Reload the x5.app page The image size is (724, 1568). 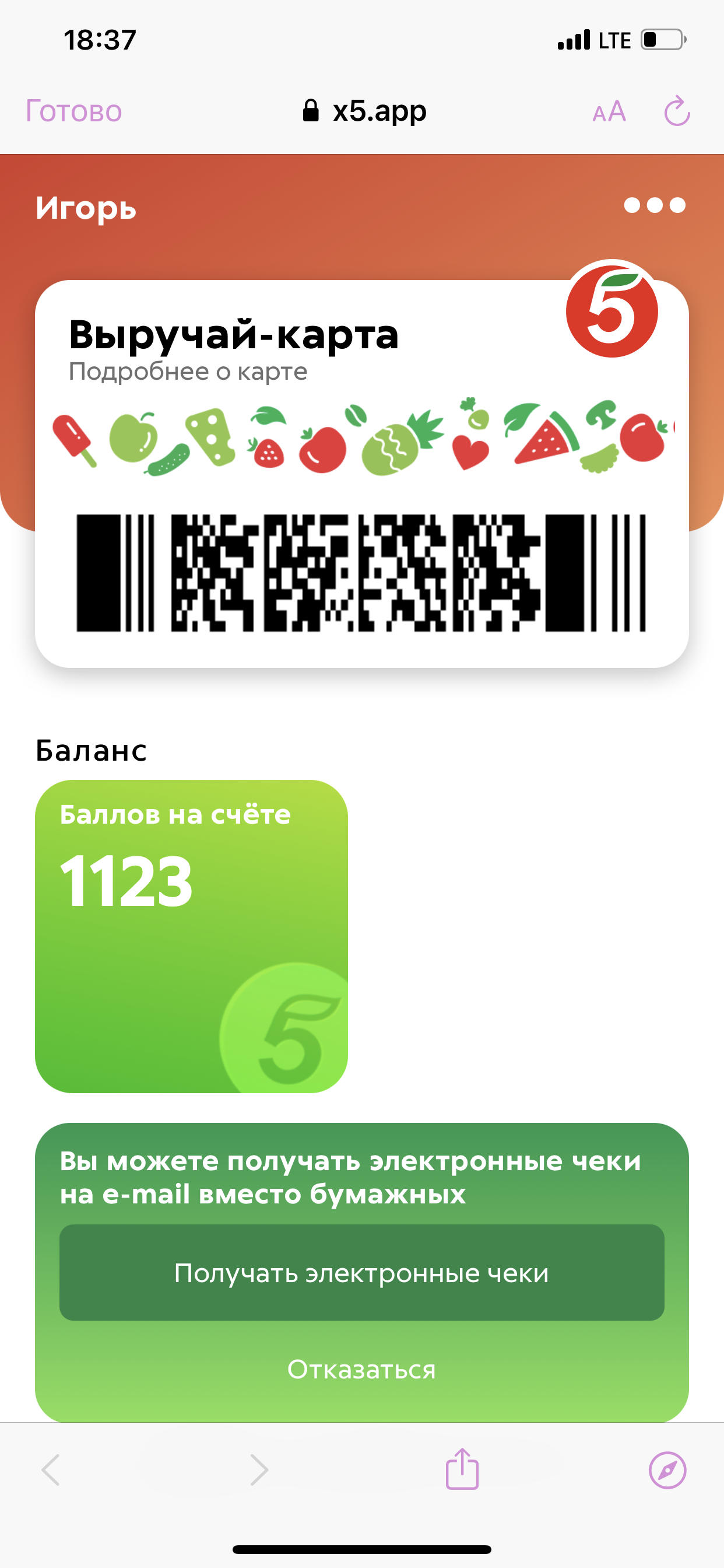pos(677,111)
